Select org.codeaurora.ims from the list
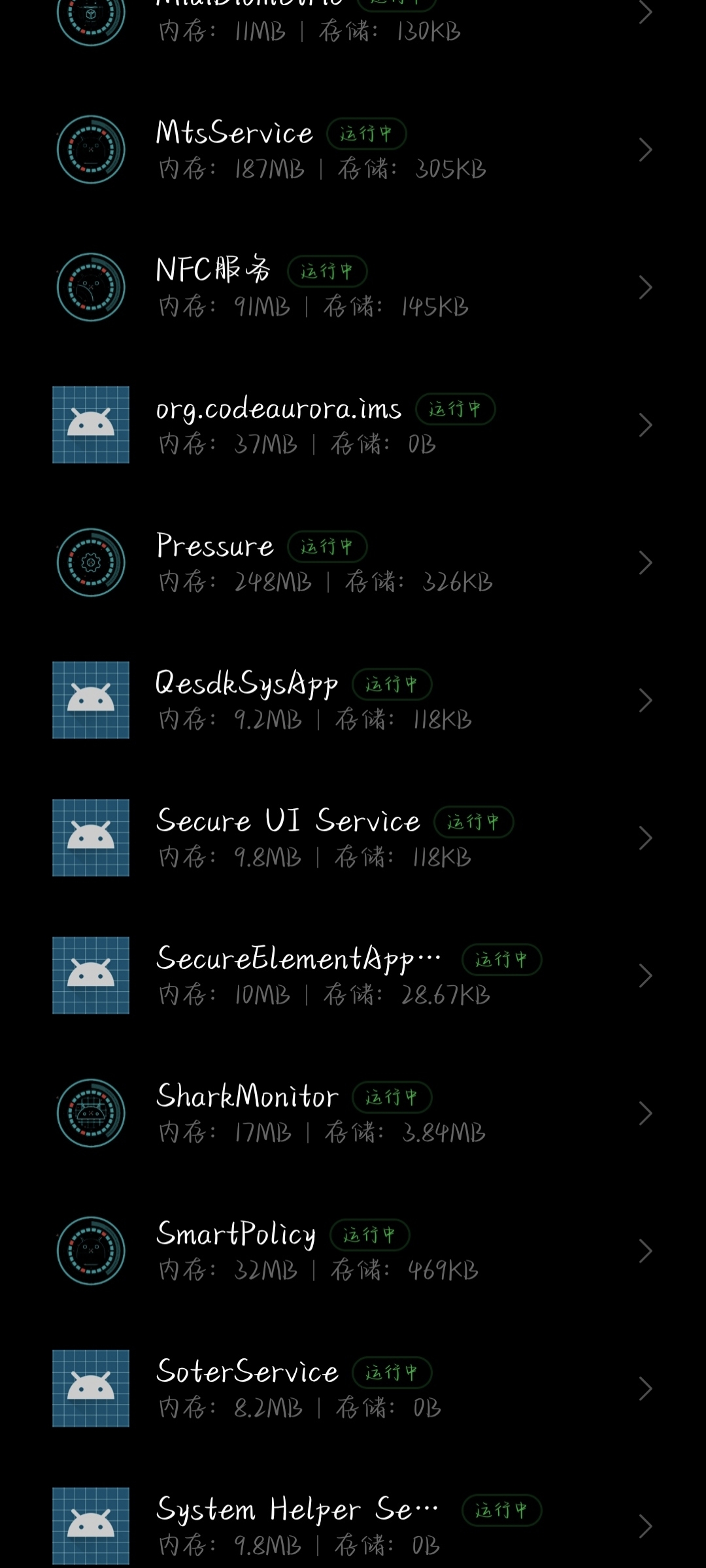 [x=353, y=425]
